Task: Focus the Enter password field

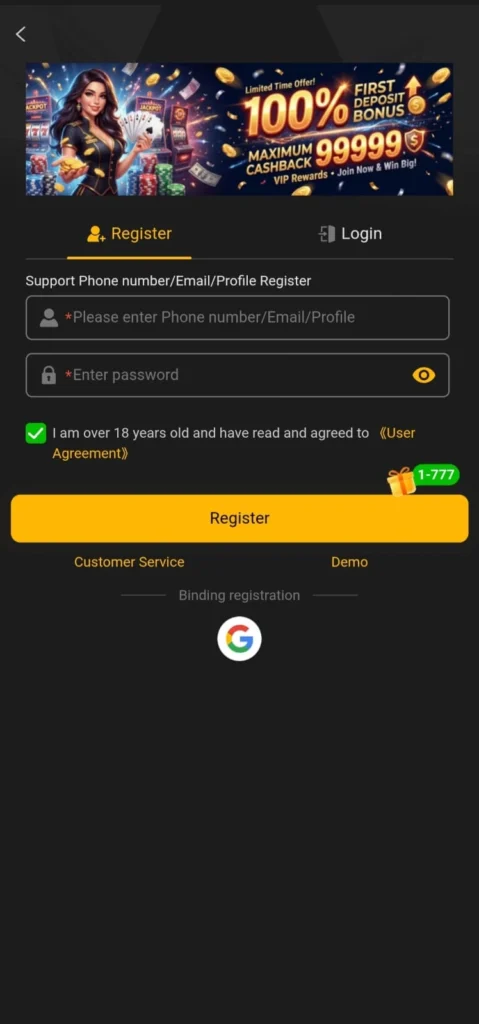Action: [x=237, y=375]
